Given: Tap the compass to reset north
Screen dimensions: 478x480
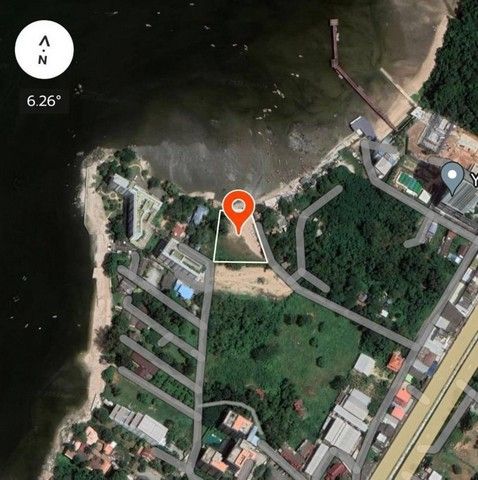Looking at the screenshot, I should [x=44, y=49].
